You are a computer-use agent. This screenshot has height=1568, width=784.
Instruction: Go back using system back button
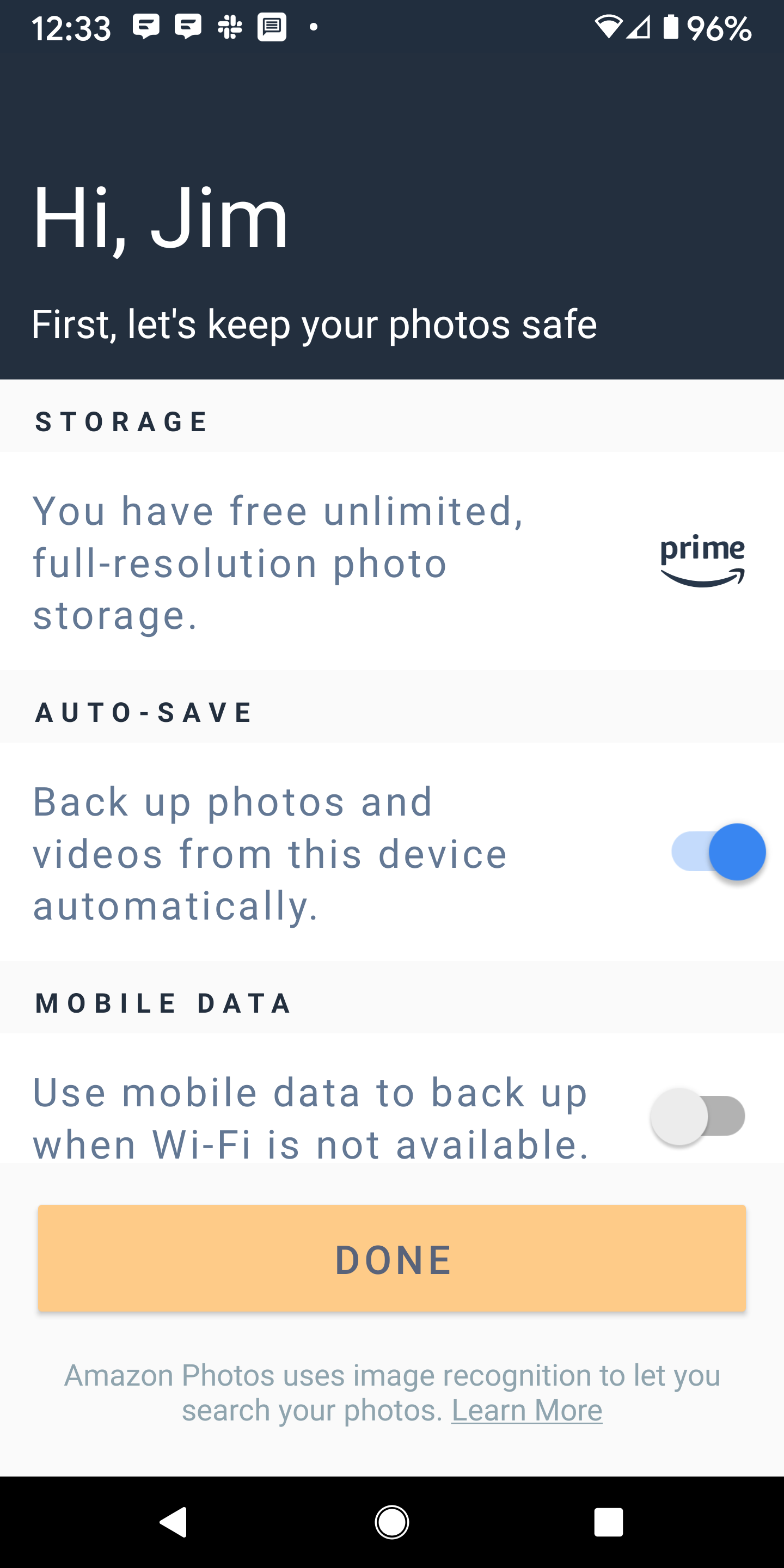[174, 1522]
